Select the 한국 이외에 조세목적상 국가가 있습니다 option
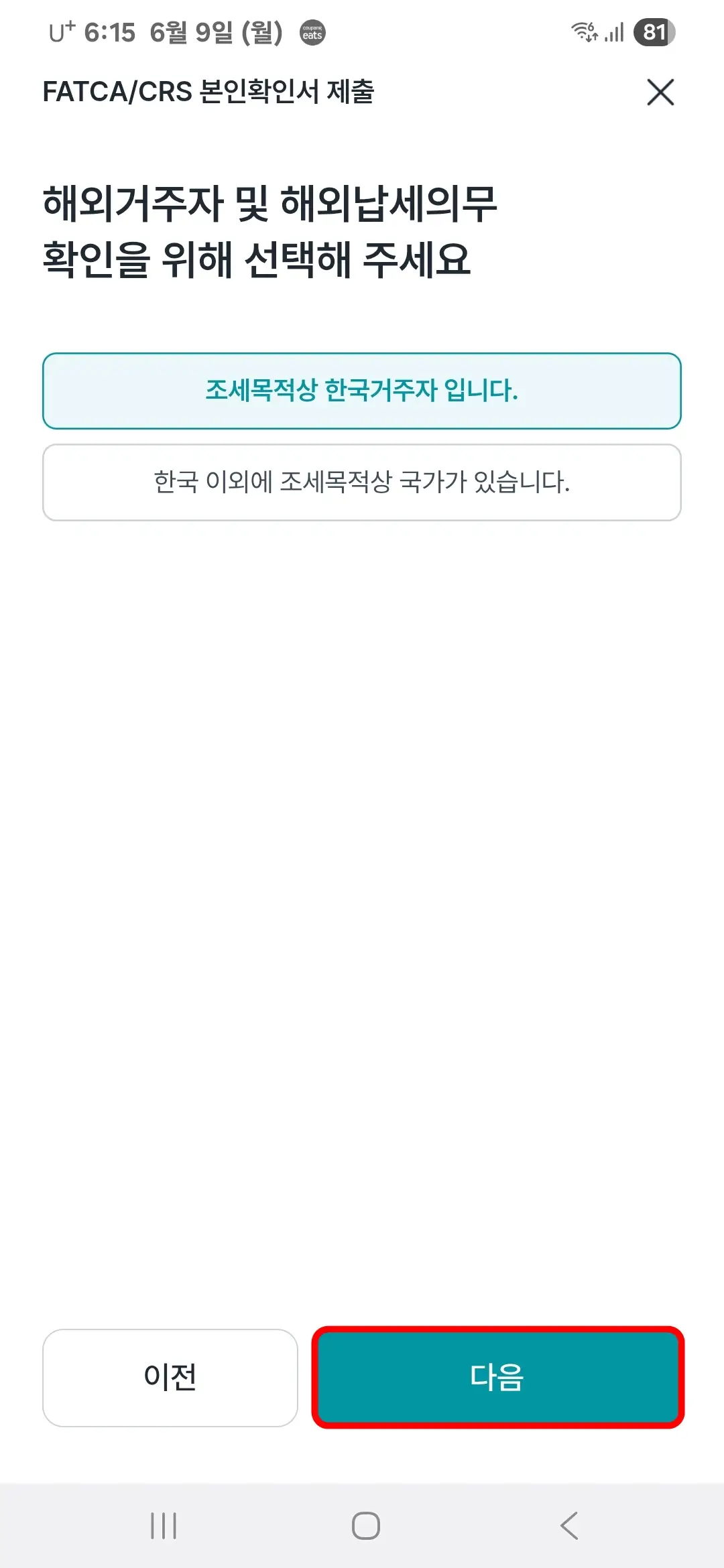Viewport: 724px width, 1568px height. [x=362, y=482]
